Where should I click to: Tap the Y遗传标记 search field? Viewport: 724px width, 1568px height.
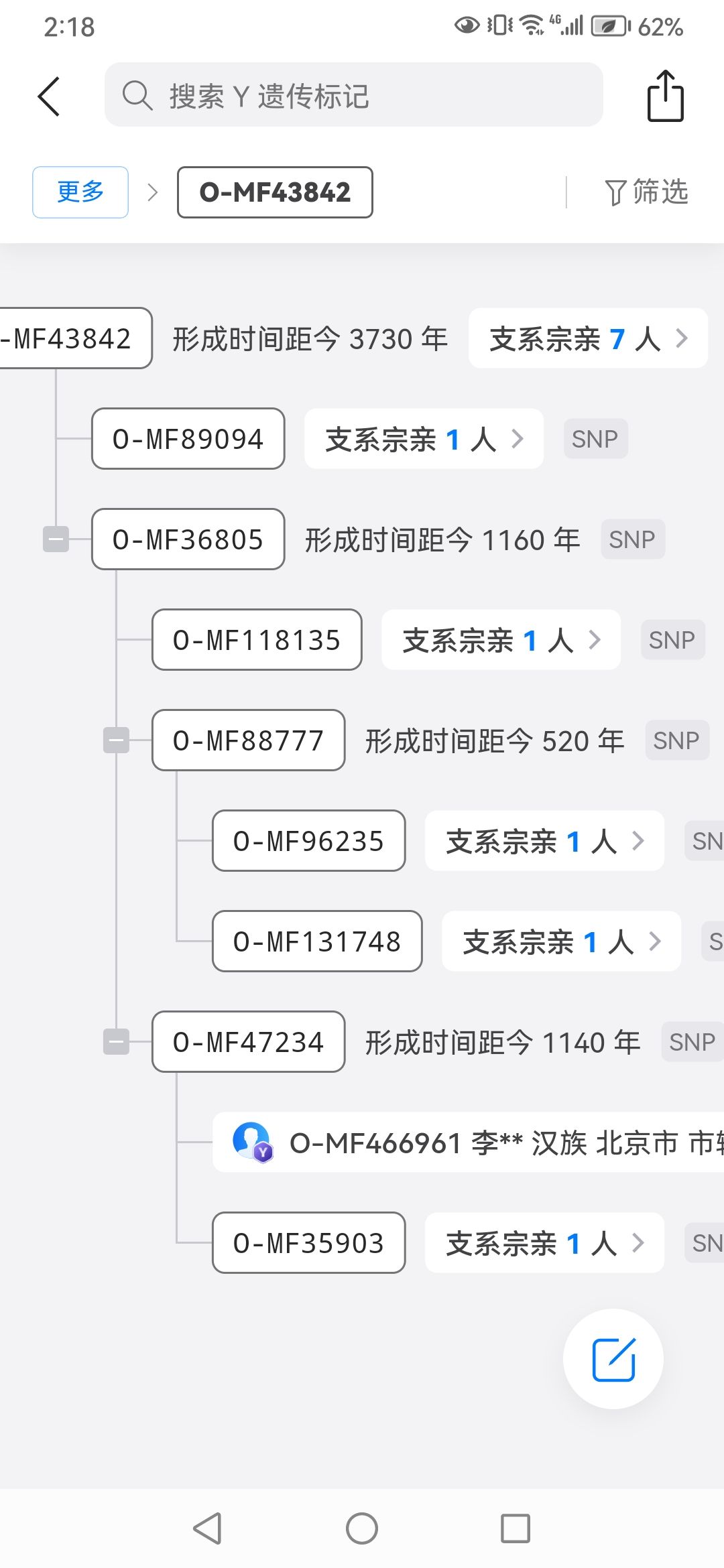pyautogui.click(x=353, y=95)
